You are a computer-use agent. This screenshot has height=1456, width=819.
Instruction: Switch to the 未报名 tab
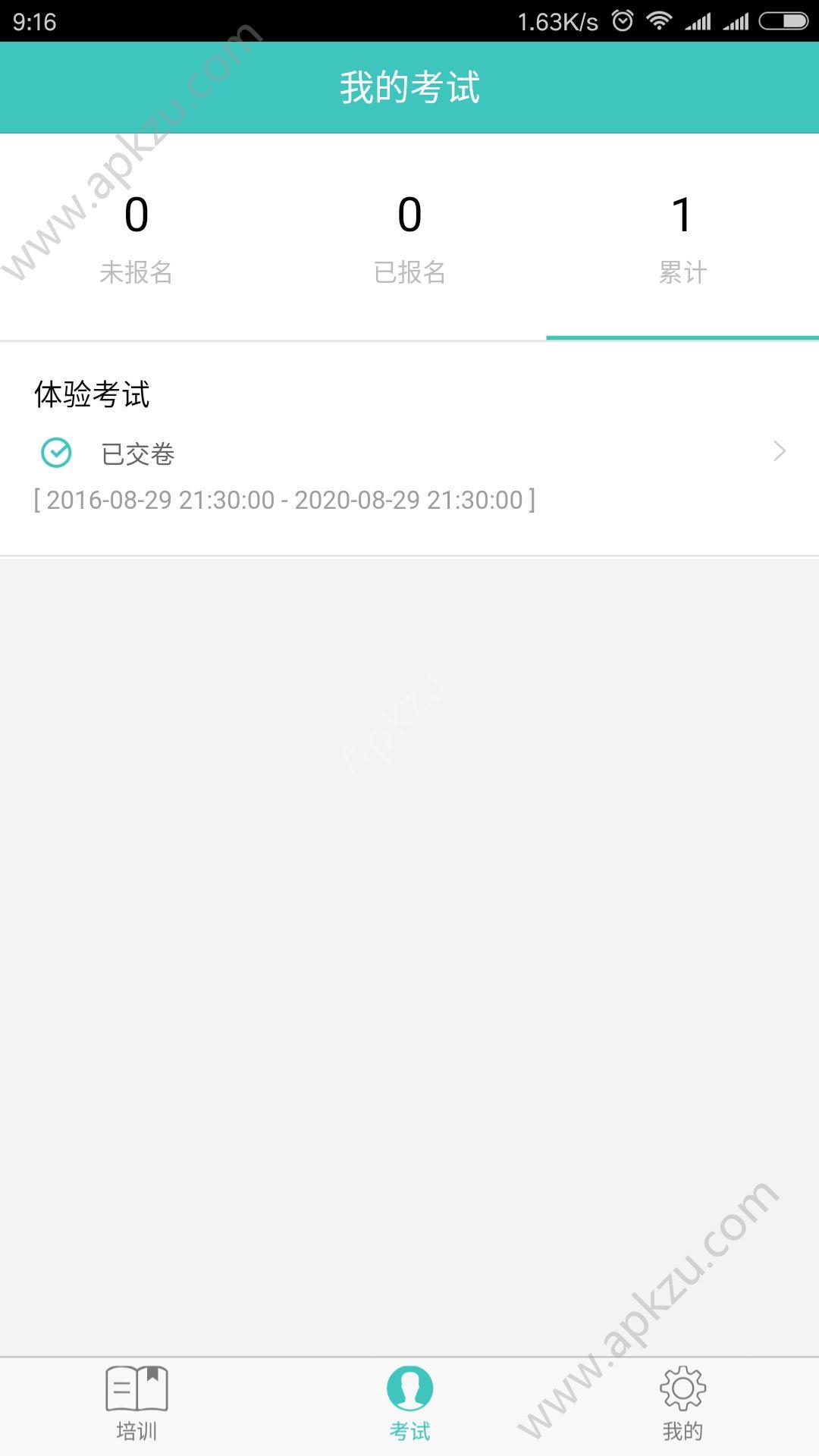point(136,237)
